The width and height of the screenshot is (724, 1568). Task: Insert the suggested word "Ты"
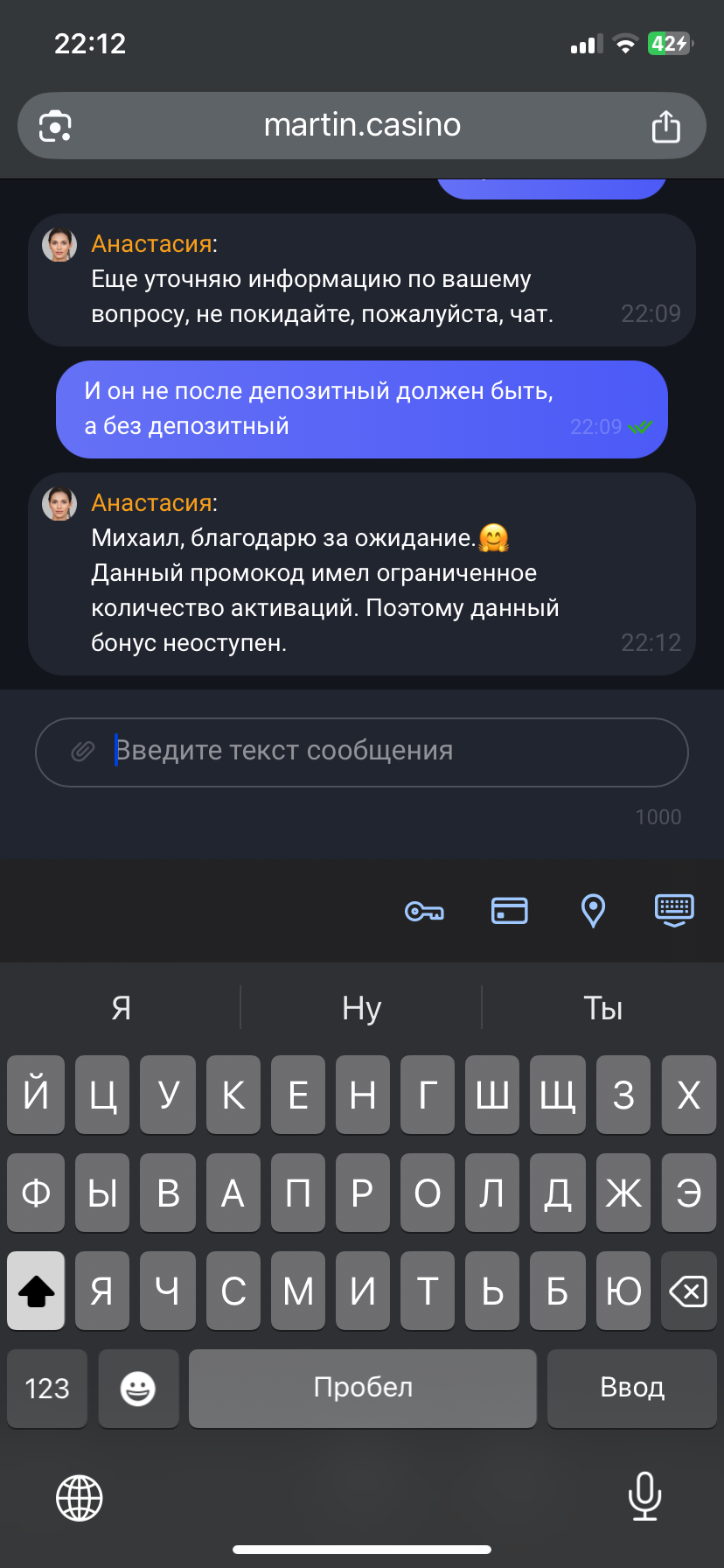pyautogui.click(x=602, y=1008)
